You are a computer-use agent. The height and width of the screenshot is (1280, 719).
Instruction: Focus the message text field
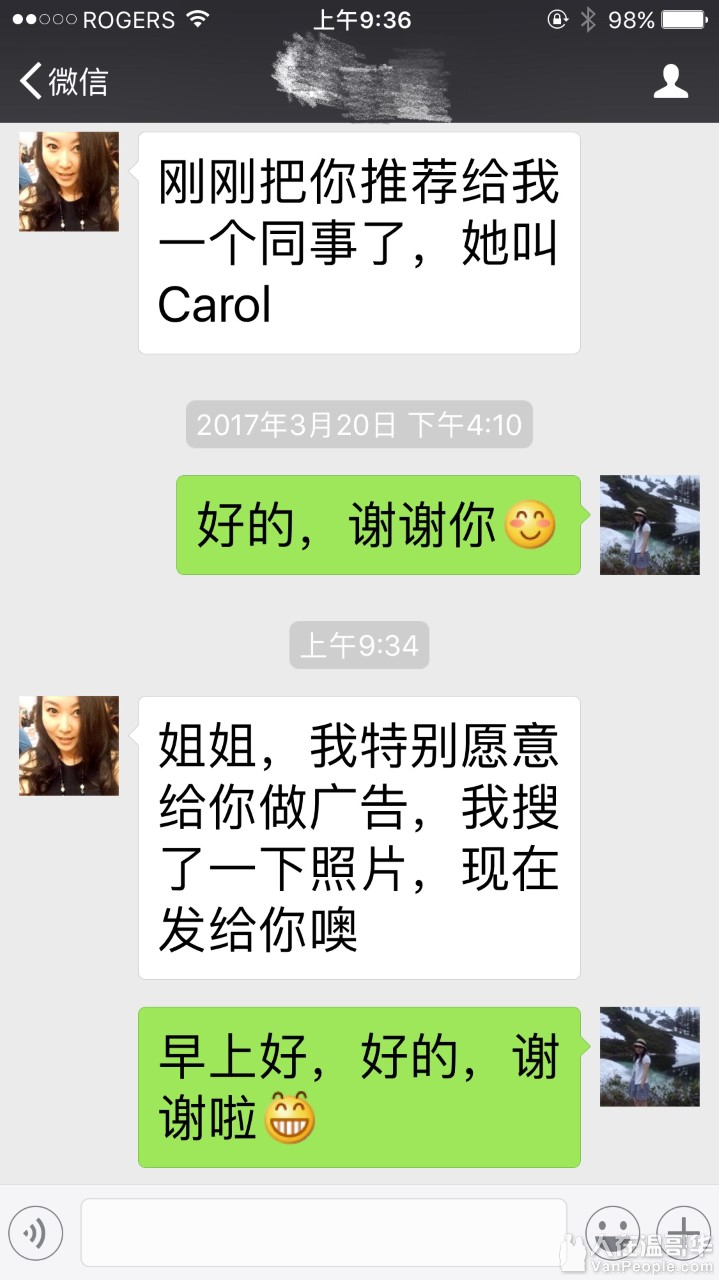click(323, 1233)
